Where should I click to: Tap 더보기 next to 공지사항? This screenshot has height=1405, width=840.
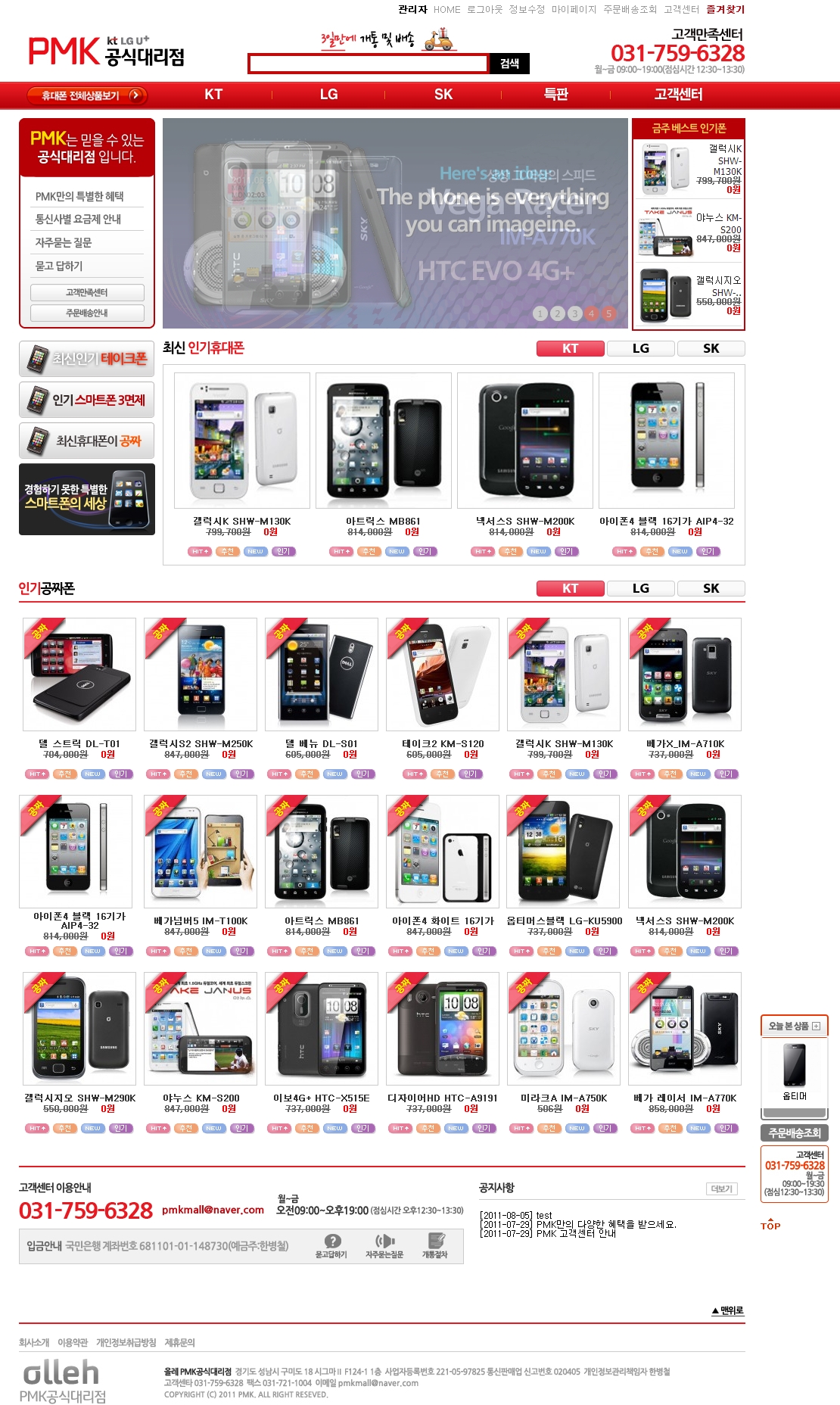(x=721, y=1188)
